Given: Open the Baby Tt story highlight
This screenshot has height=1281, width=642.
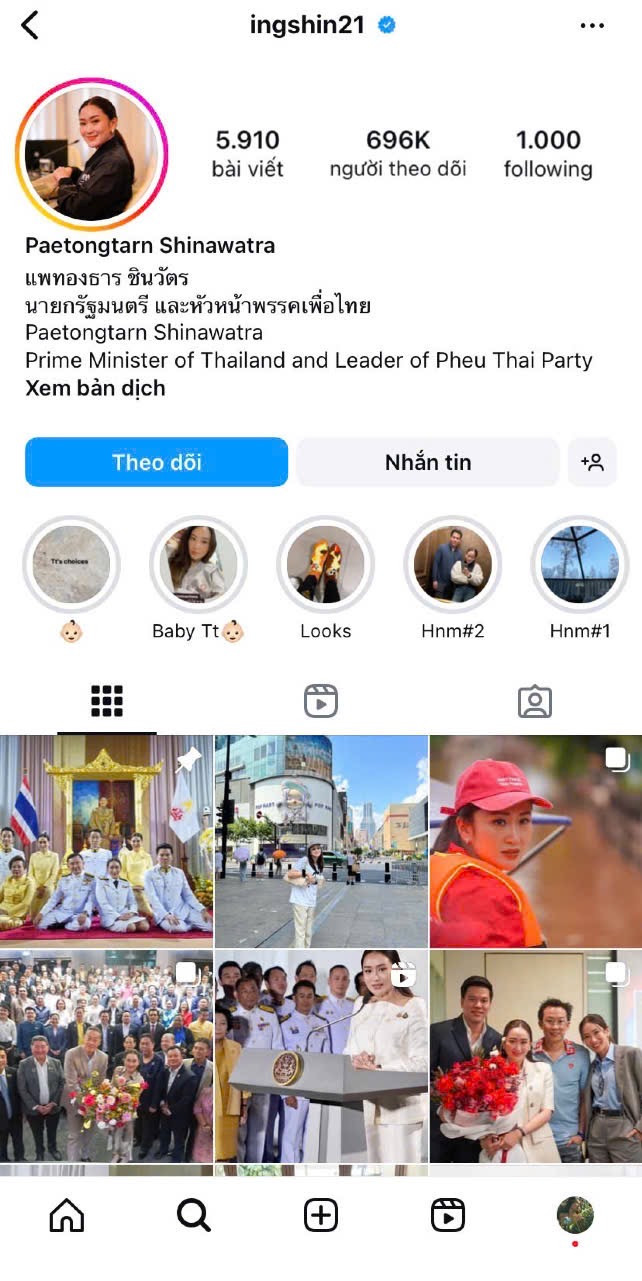Looking at the screenshot, I should 198,565.
